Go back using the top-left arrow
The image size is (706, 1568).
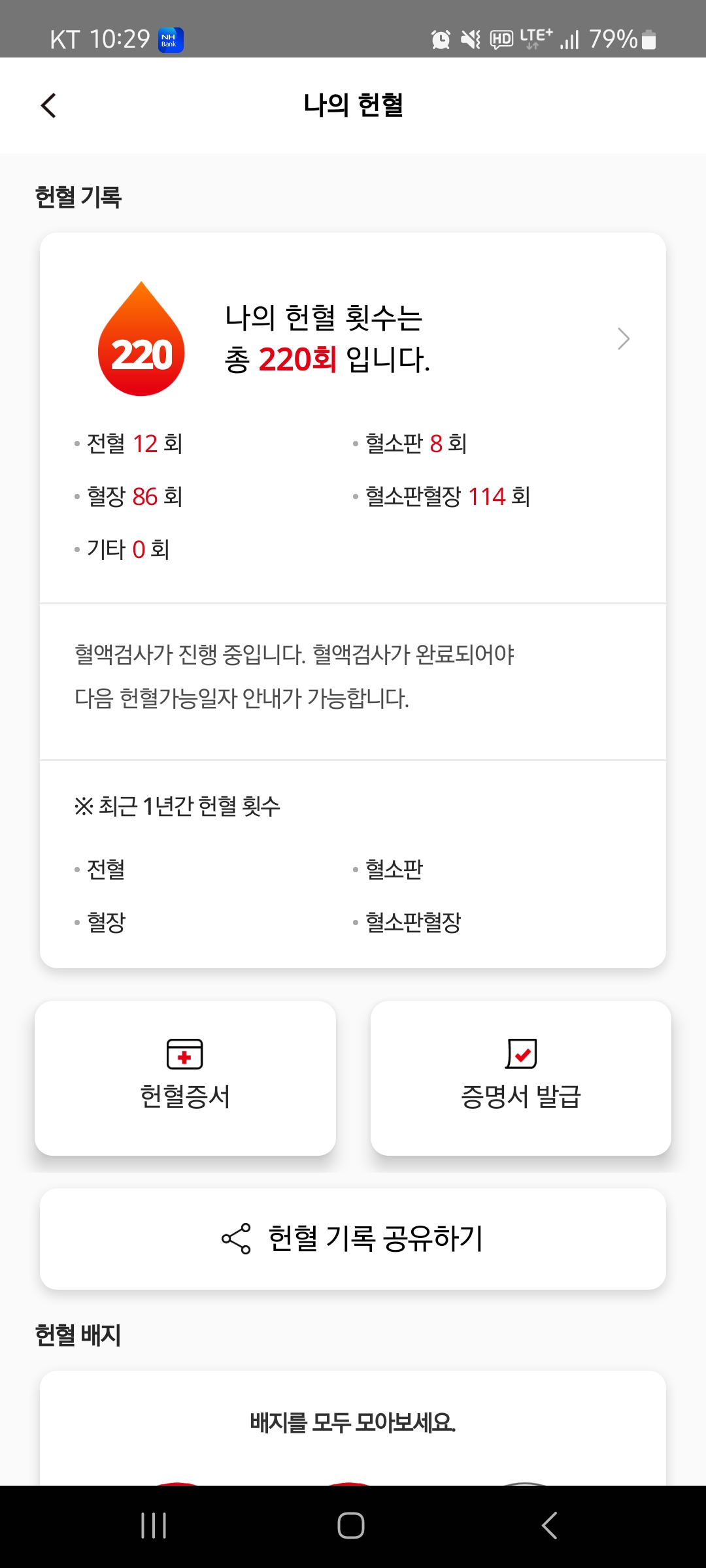[x=48, y=105]
